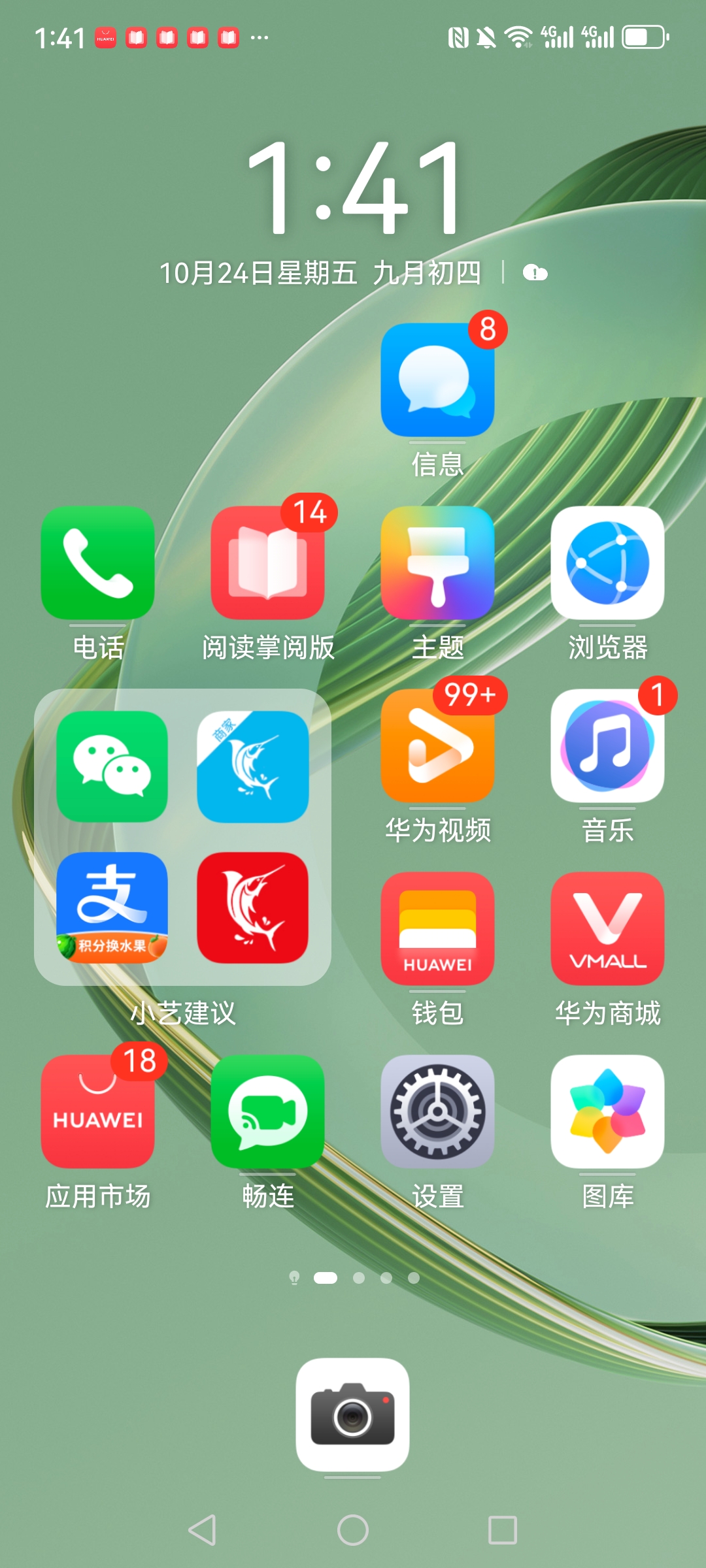The width and height of the screenshot is (706, 1568).
Task: Launch the camera from the dock
Action: coord(352,1414)
